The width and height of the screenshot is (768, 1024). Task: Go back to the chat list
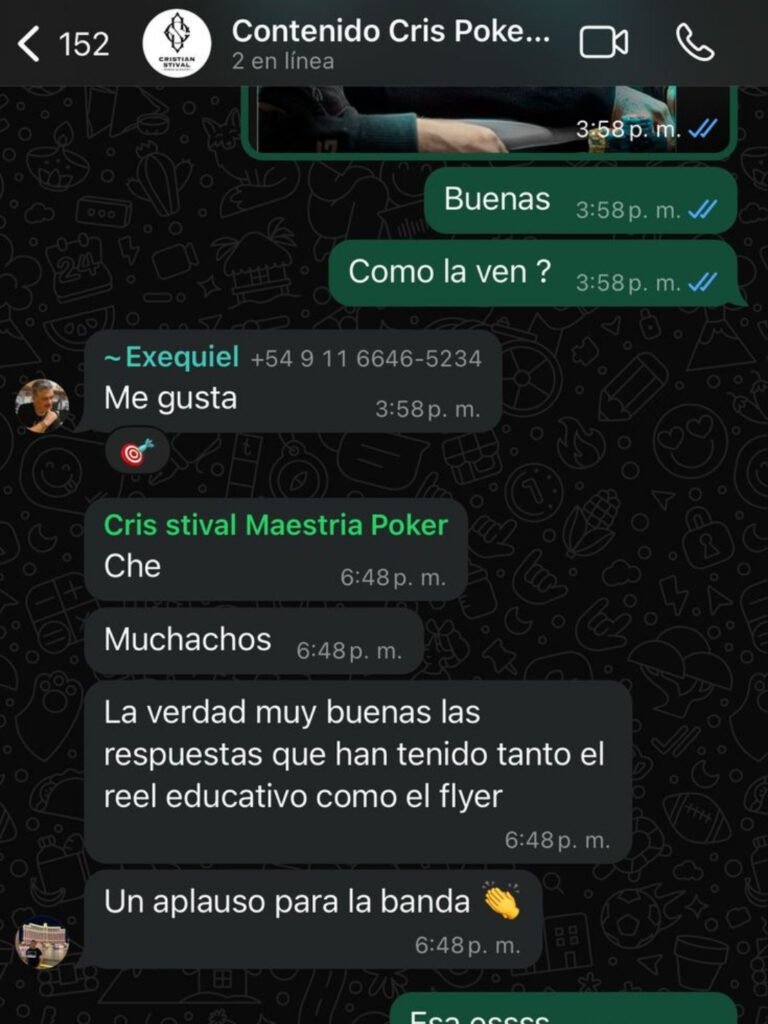(x=30, y=44)
